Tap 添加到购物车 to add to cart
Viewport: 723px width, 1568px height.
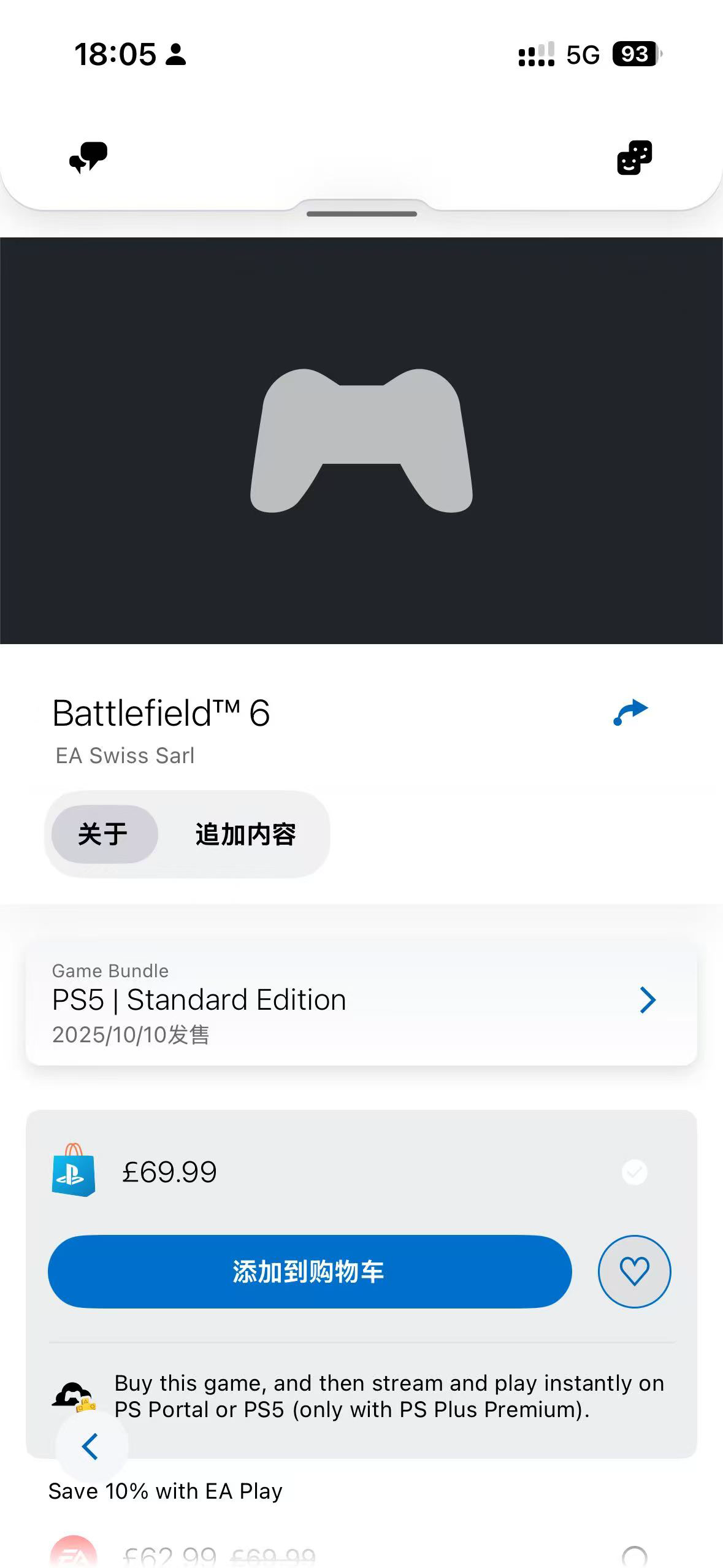click(310, 1271)
